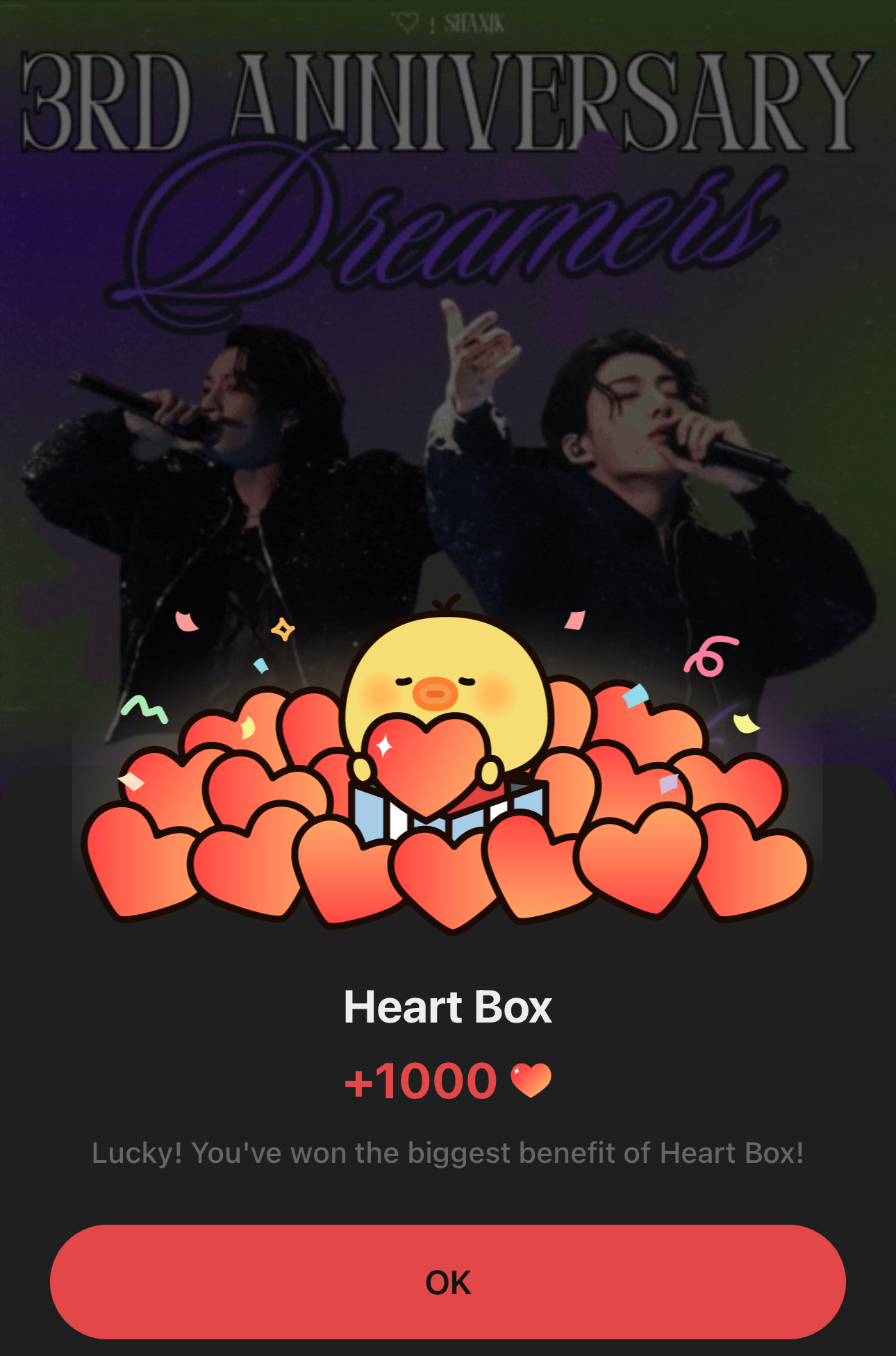Tap OK to dismiss the Heart Box reward

448,1282
